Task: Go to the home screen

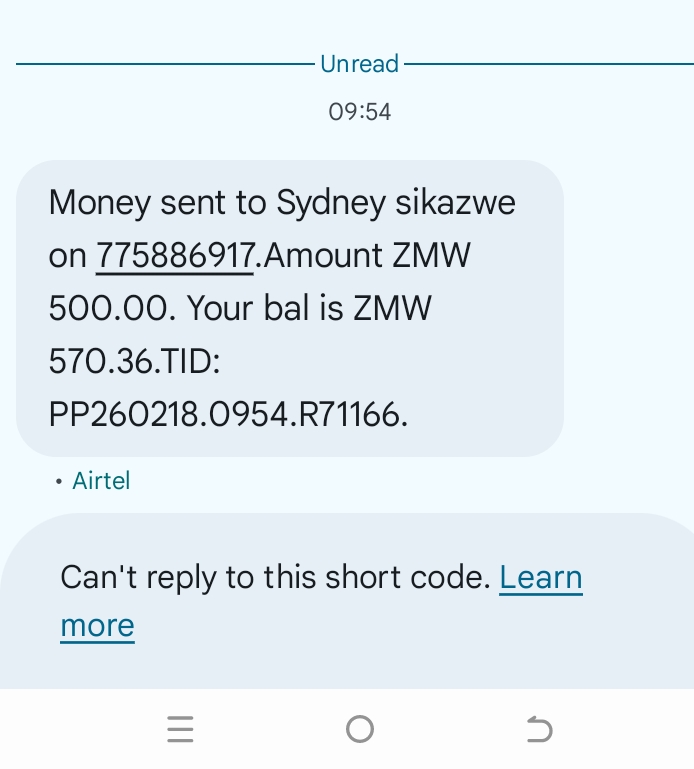Action: 360,729
